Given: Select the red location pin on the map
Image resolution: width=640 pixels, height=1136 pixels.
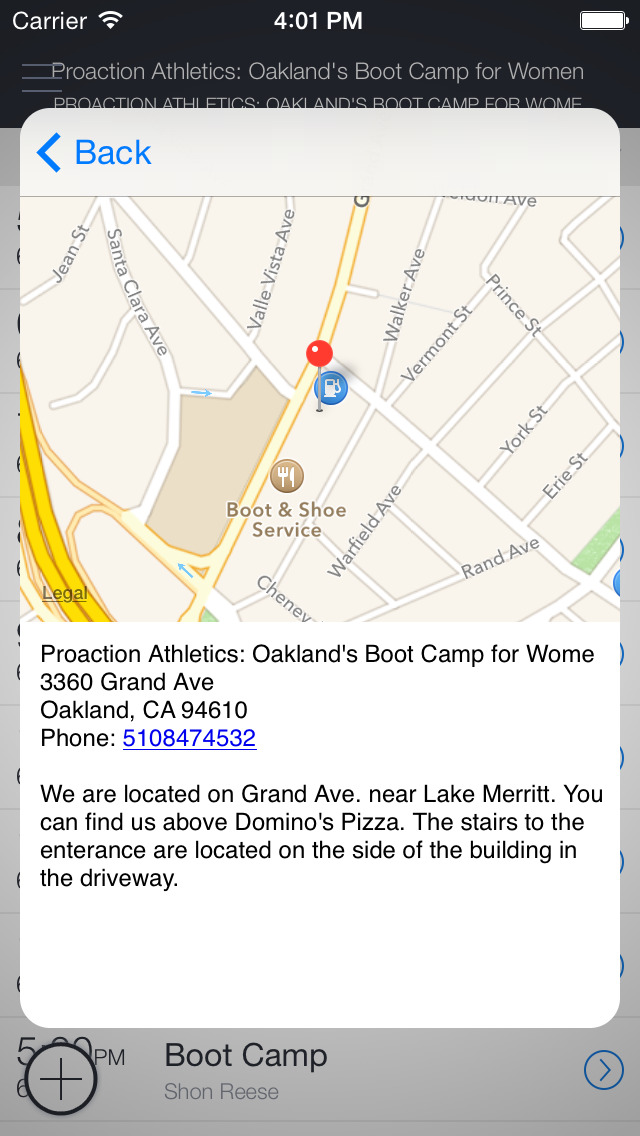Looking at the screenshot, I should 319,355.
